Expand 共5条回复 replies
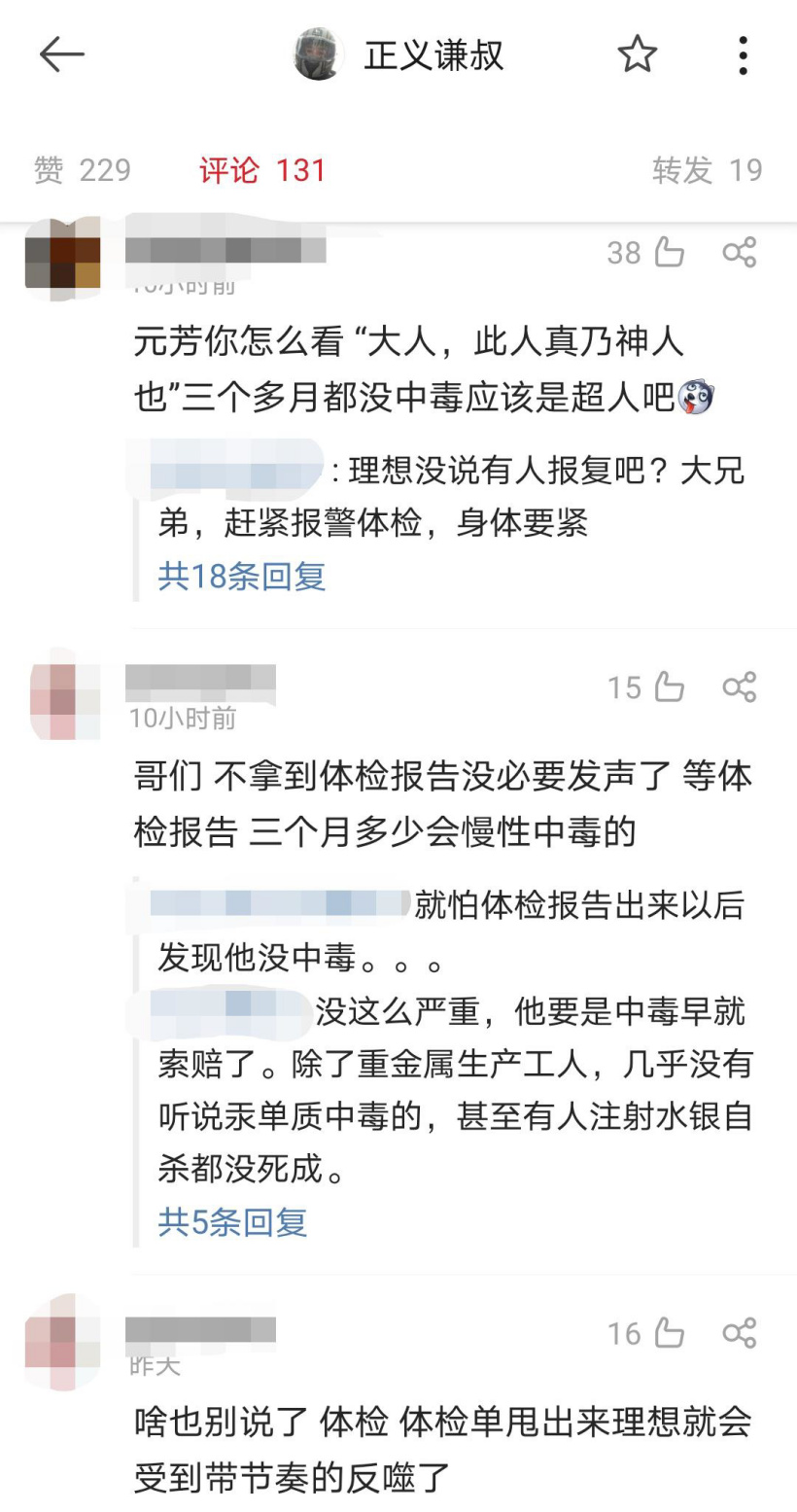This screenshot has height=1512, width=797. (x=232, y=1222)
